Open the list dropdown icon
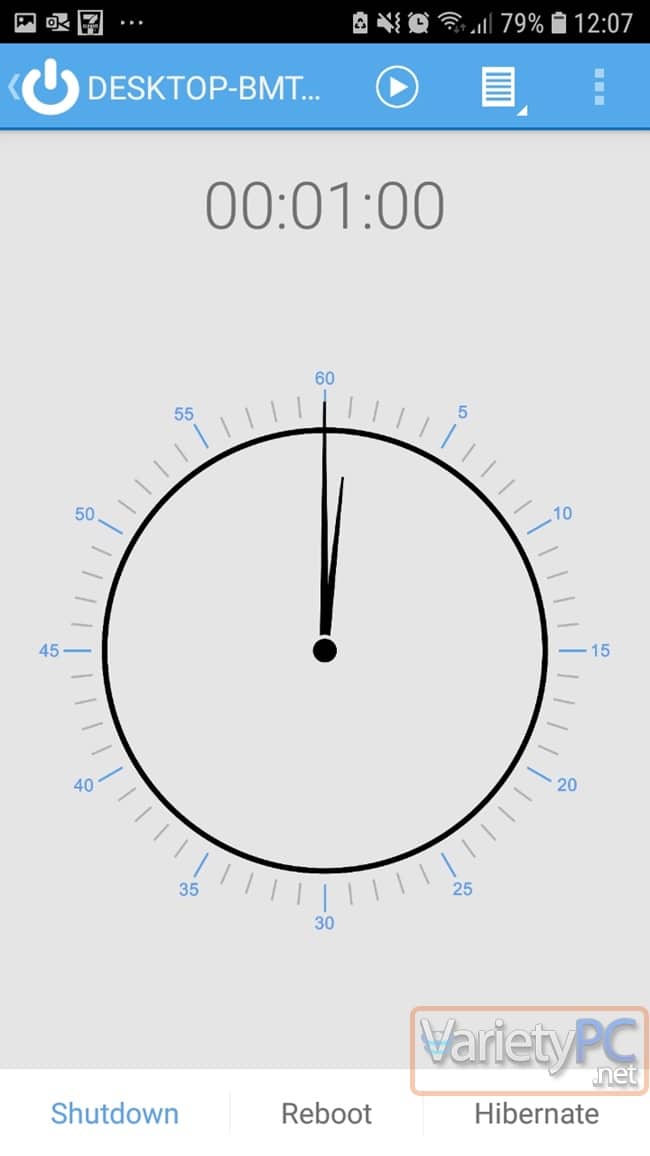Image resolution: width=650 pixels, height=1156 pixels. 500,88
